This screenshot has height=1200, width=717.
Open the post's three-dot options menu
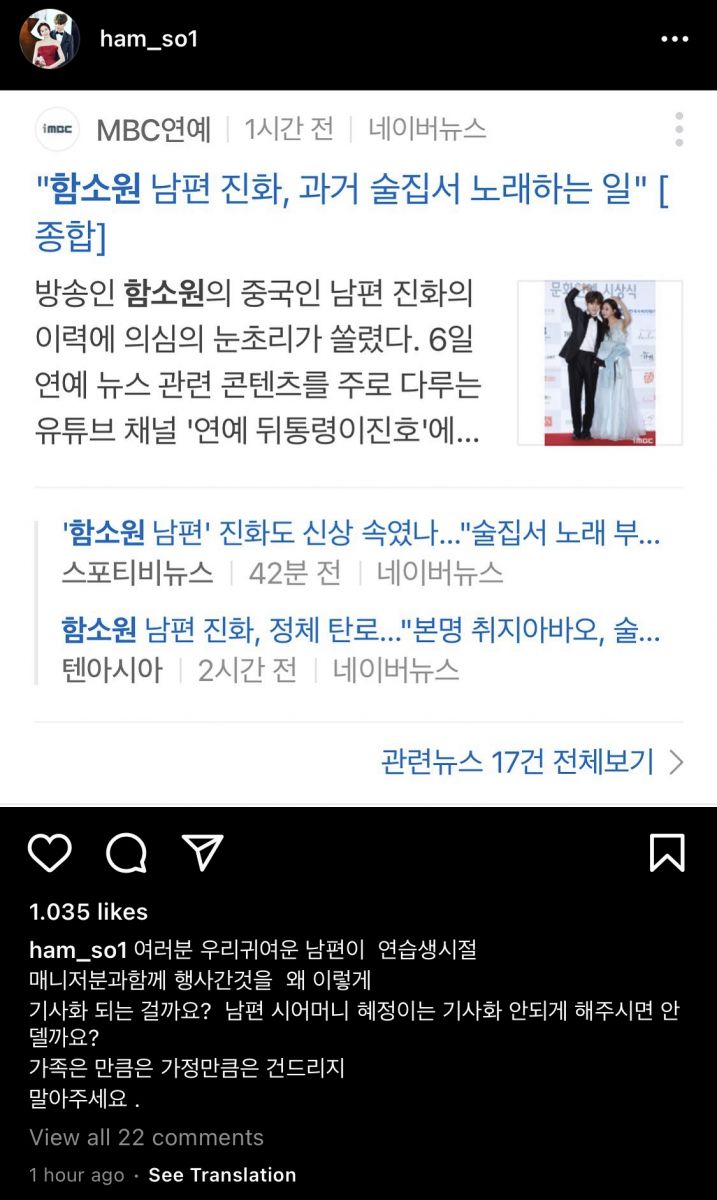point(675,39)
